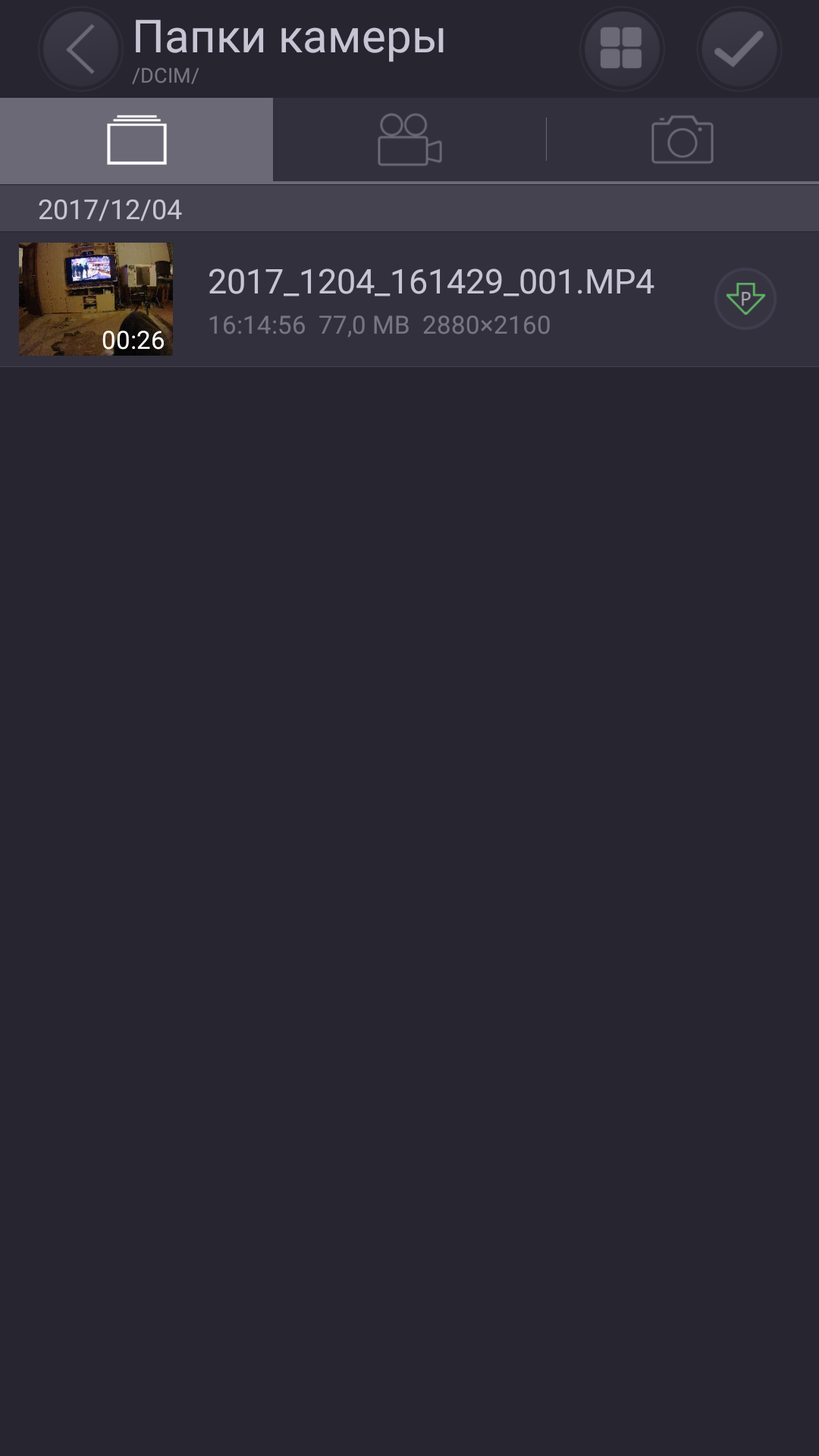Switch to the videos tab
This screenshot has height=1456, width=819.
pyautogui.click(x=409, y=140)
